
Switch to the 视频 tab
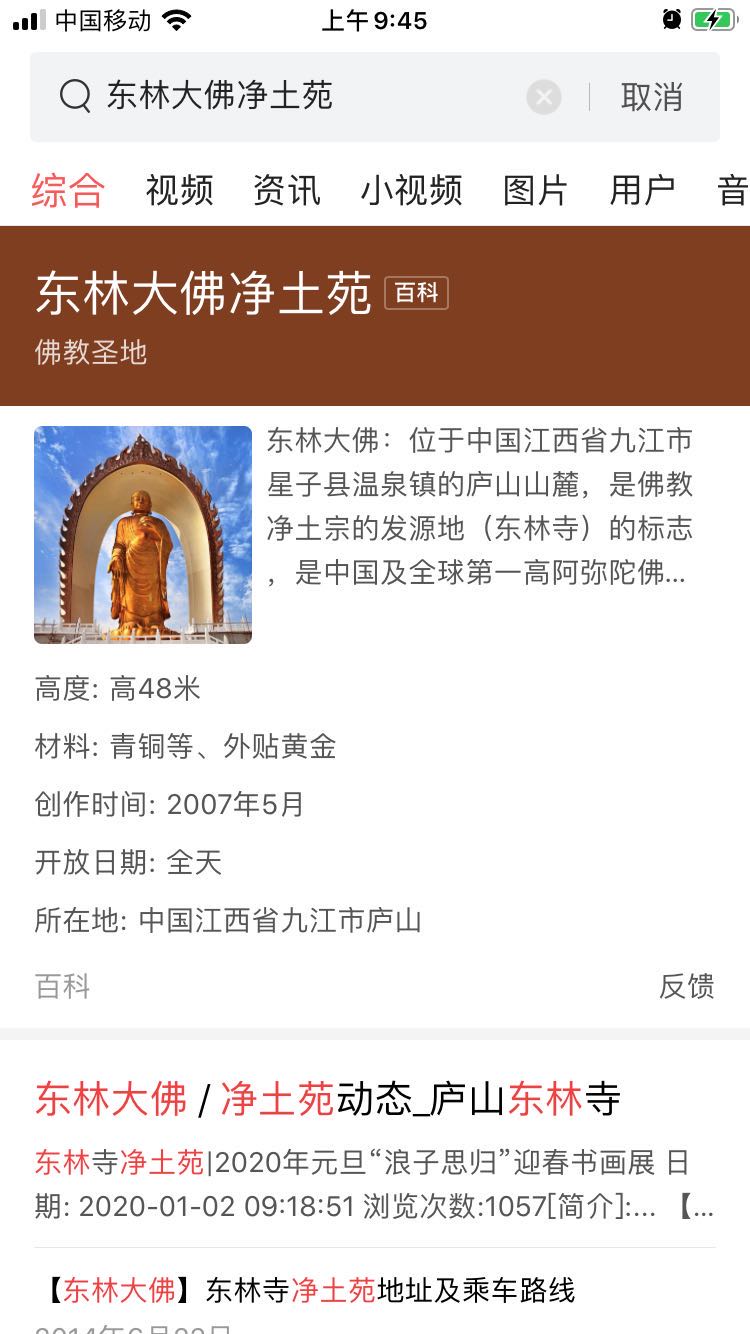click(178, 190)
